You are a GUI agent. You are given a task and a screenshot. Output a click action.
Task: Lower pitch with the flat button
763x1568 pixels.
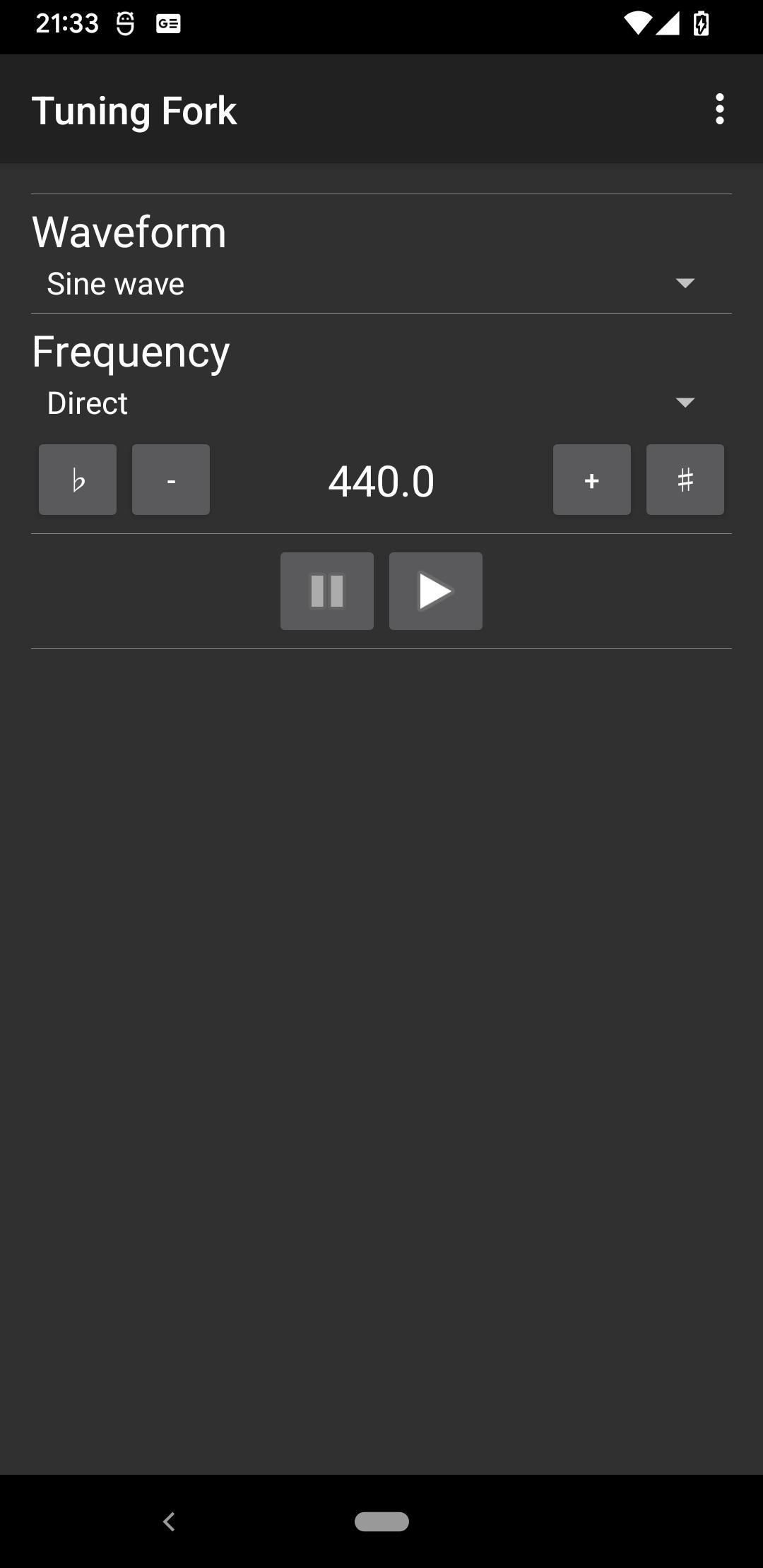[x=78, y=480]
